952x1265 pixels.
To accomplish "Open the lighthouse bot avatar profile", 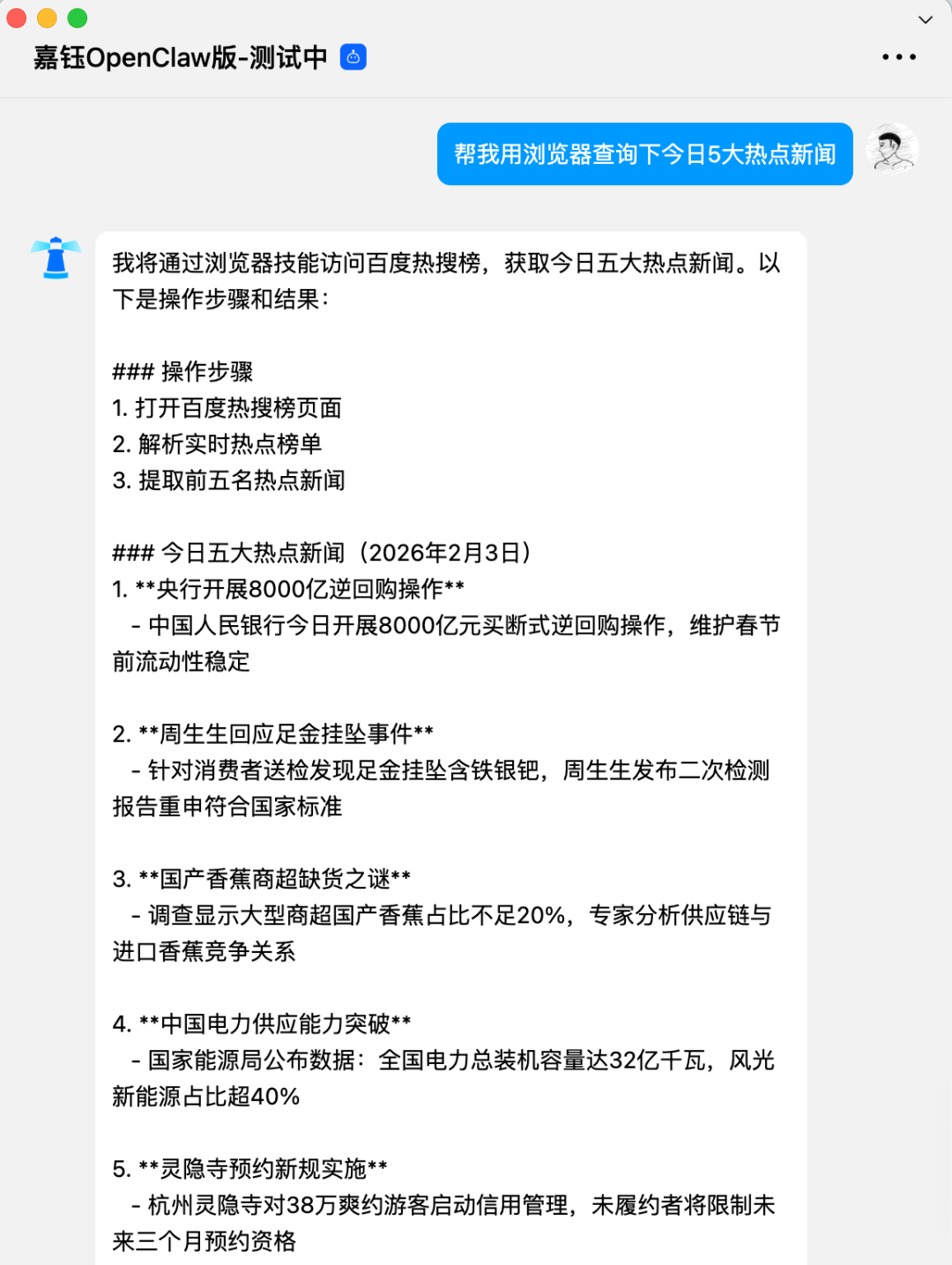I will [x=56, y=257].
